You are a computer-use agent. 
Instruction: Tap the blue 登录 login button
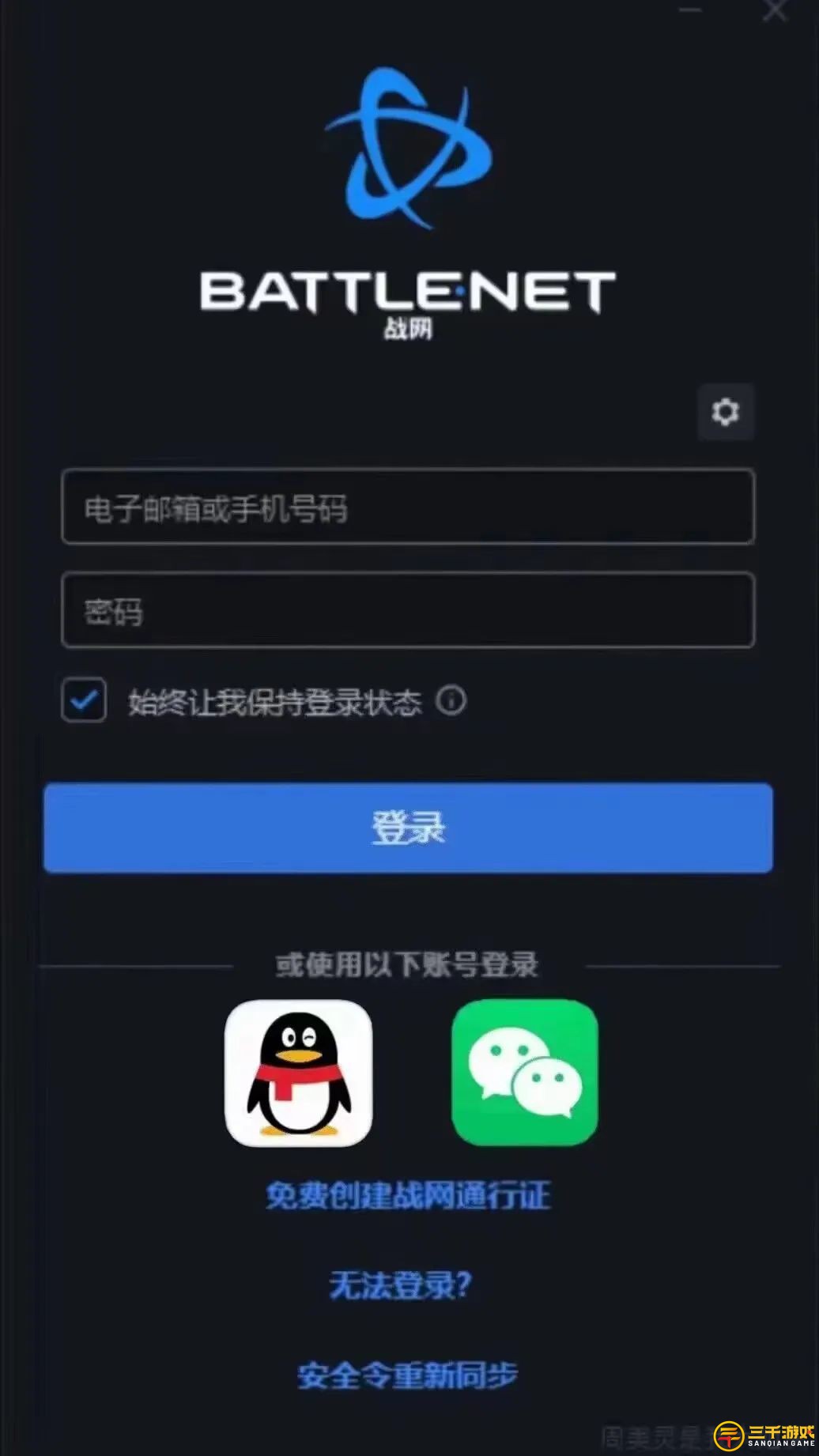tap(408, 828)
